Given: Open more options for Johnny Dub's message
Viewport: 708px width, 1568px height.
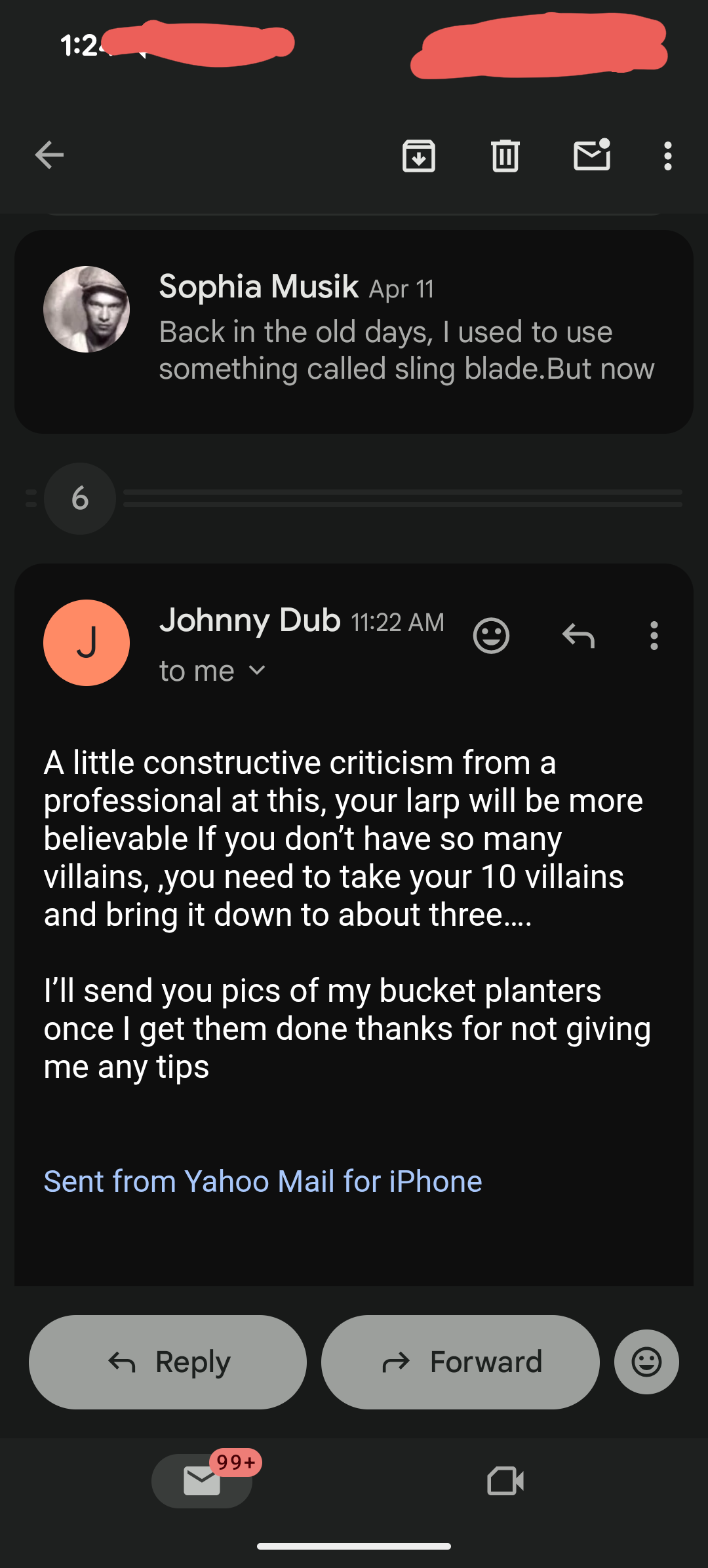Looking at the screenshot, I should pos(654,636).
